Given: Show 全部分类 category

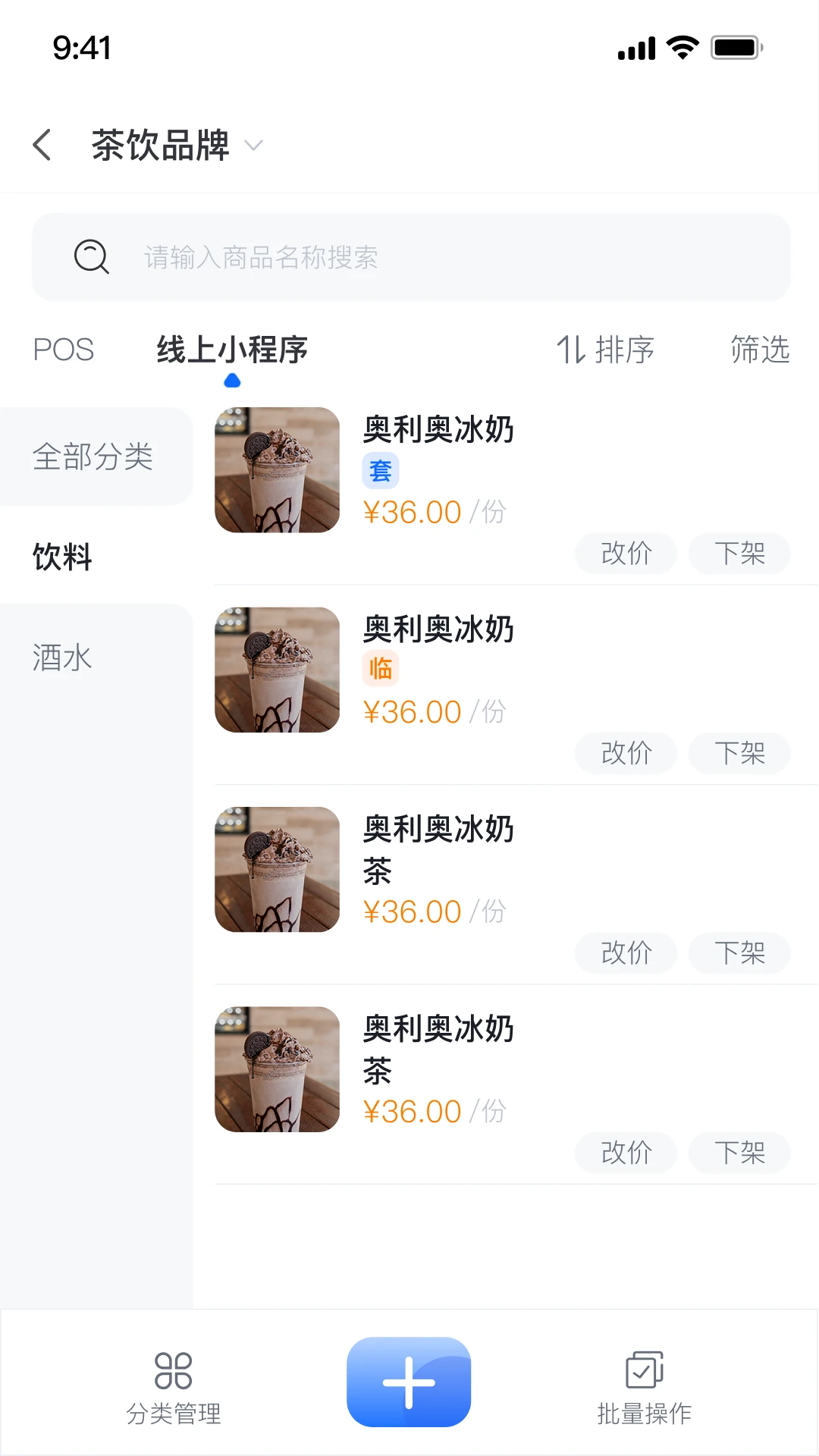Looking at the screenshot, I should click(x=93, y=457).
